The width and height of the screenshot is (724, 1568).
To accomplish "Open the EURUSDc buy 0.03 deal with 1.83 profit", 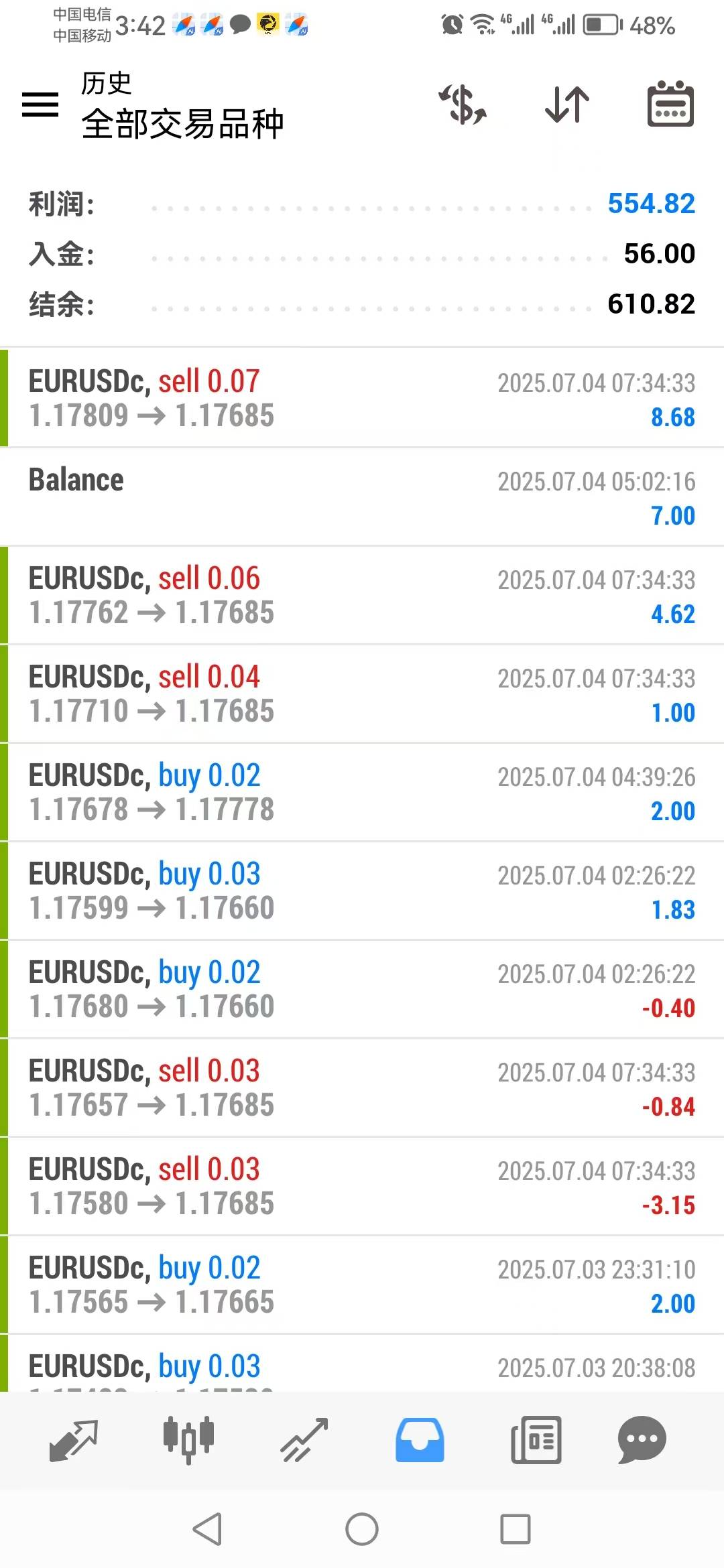I will tap(362, 891).
